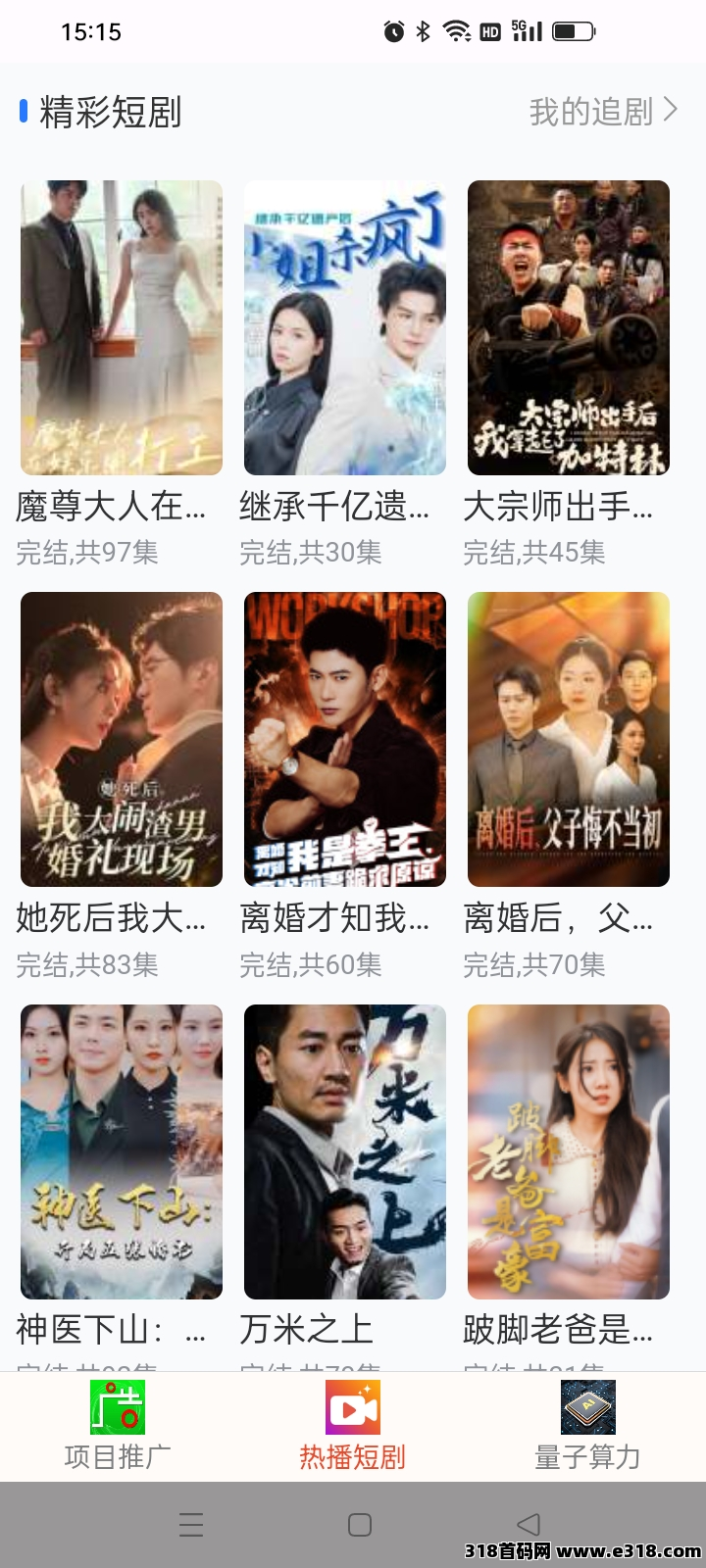Image resolution: width=706 pixels, height=1568 pixels.
Task: Tap the HD indicator in status bar
Action: pos(488,30)
